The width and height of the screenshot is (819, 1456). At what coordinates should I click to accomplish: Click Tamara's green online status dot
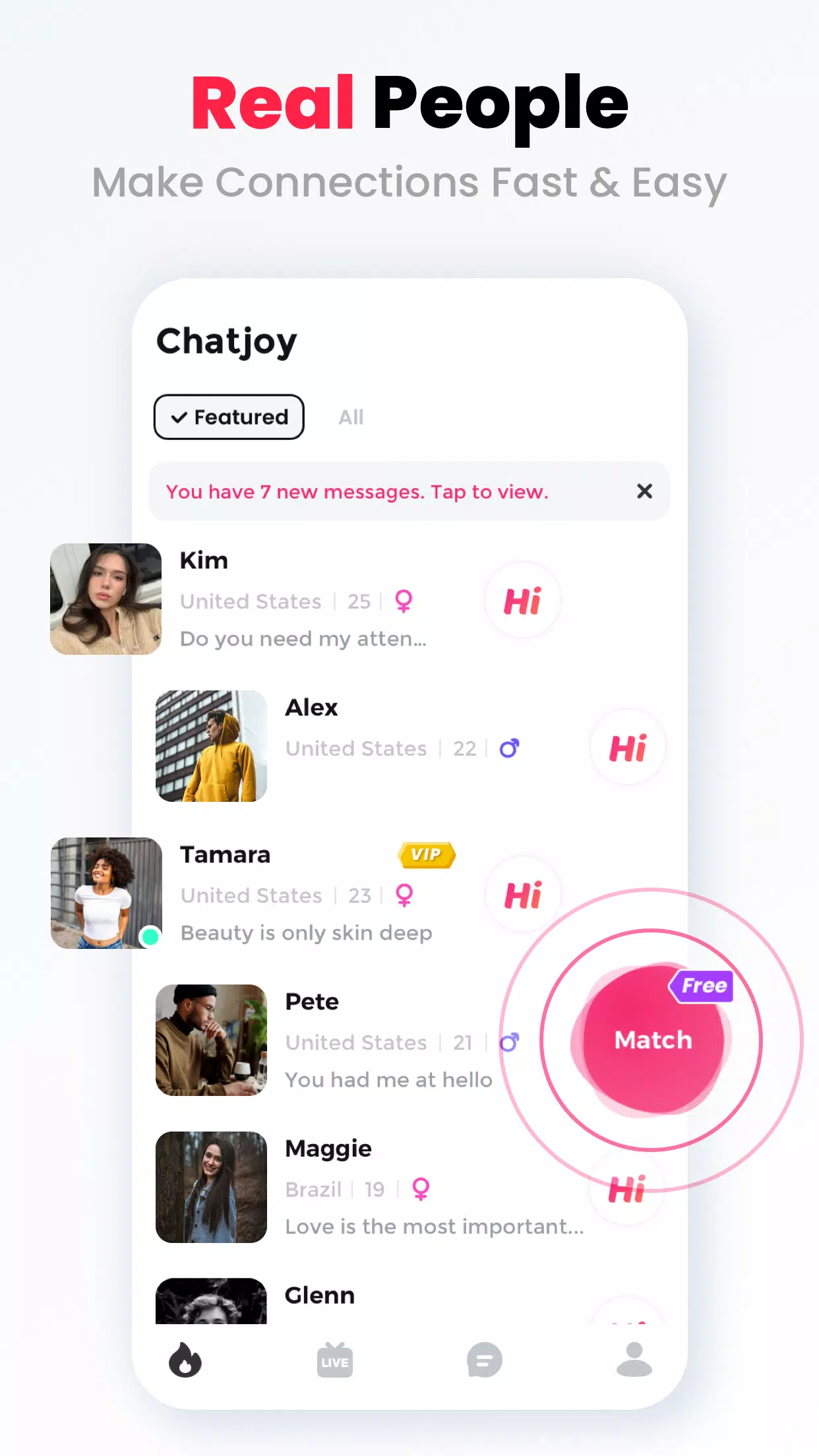151,933
